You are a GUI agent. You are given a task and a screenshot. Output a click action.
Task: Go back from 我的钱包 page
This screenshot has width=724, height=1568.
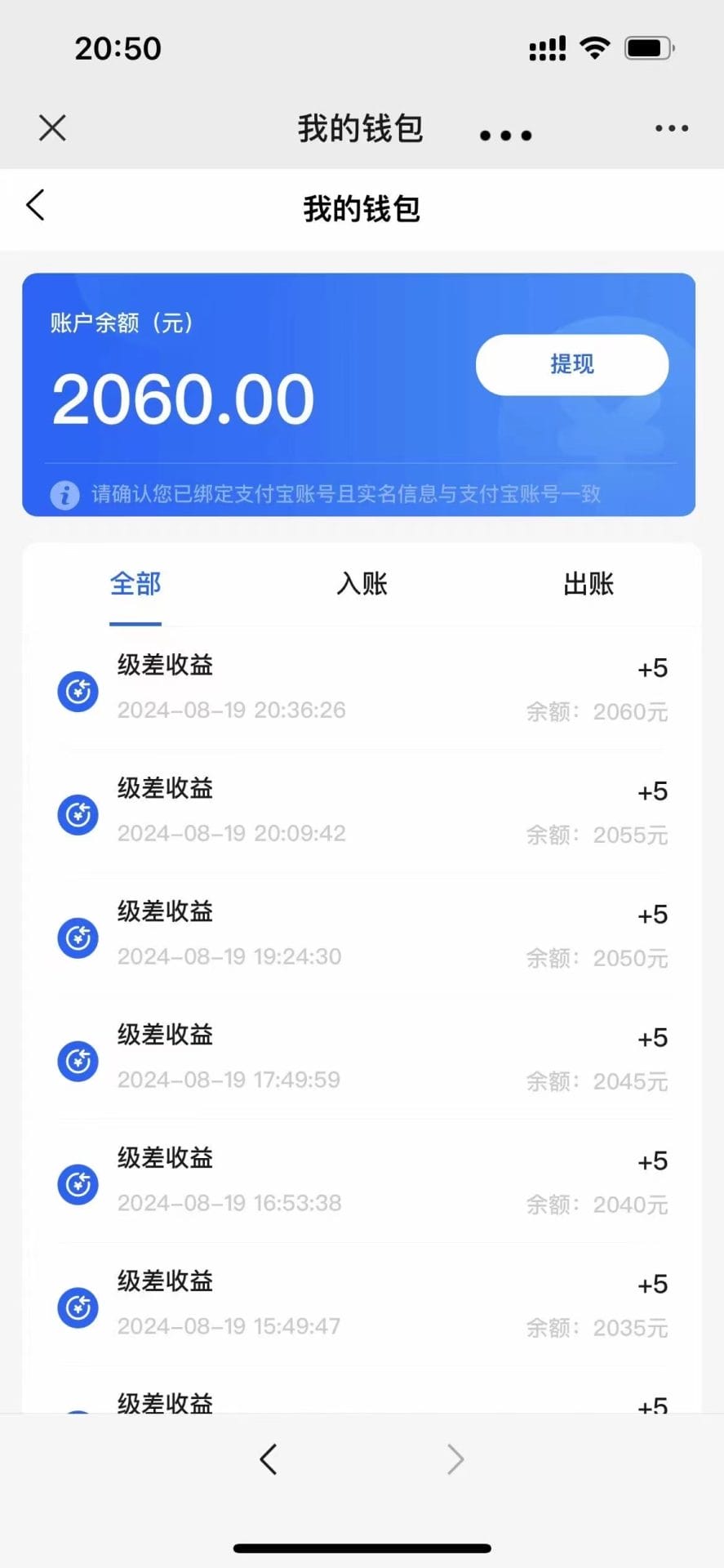[35, 206]
